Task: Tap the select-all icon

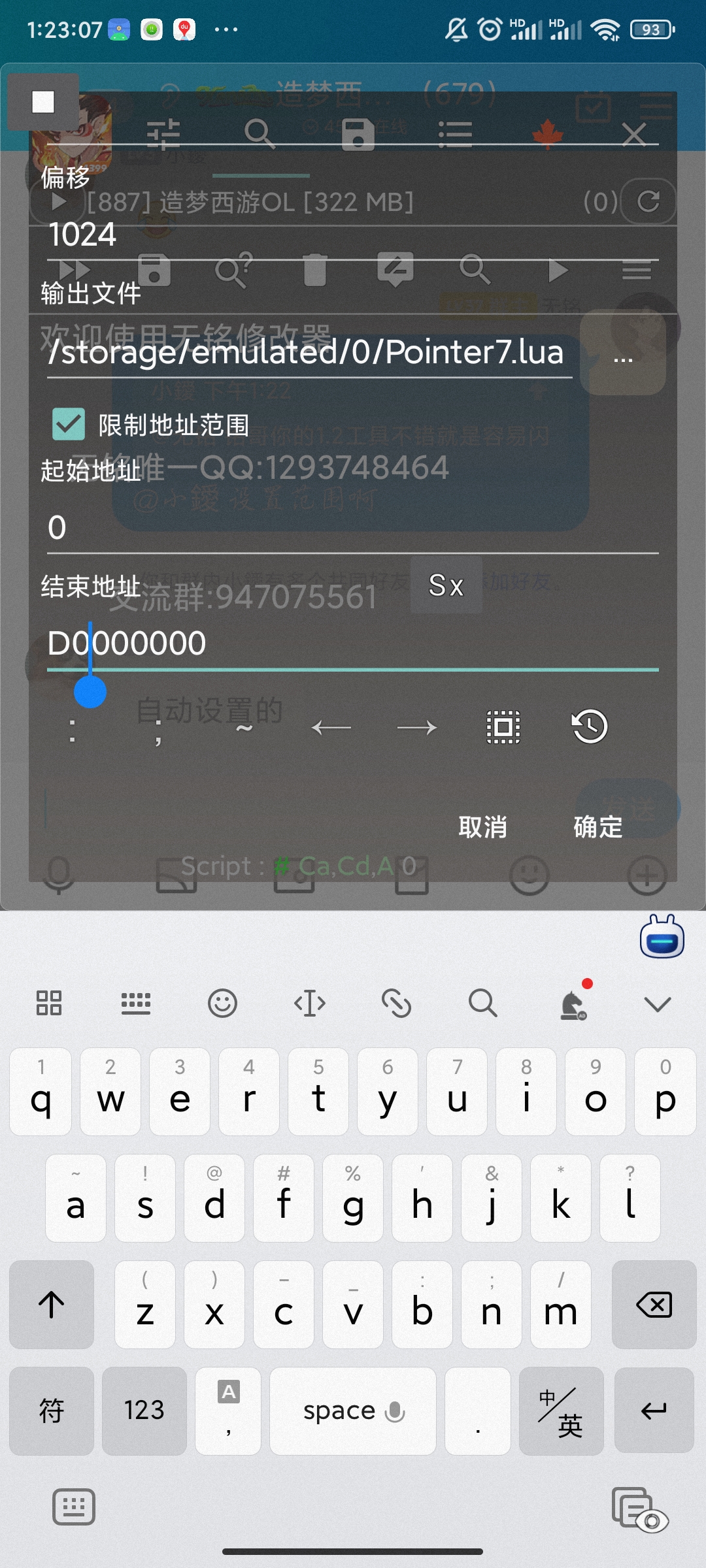Action: 503,727
